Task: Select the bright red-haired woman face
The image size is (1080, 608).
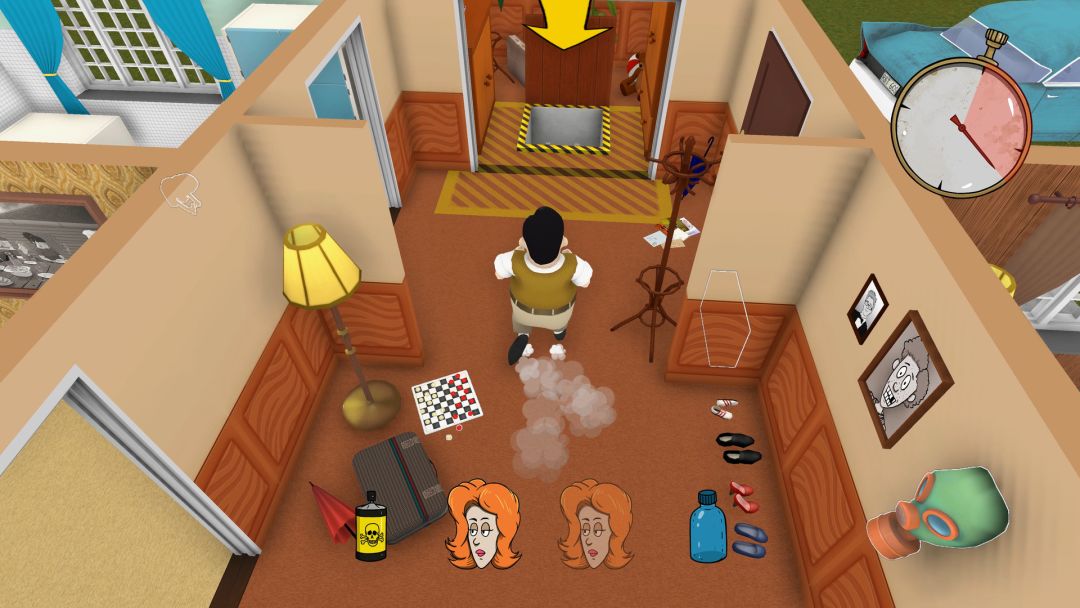Action: (482, 523)
